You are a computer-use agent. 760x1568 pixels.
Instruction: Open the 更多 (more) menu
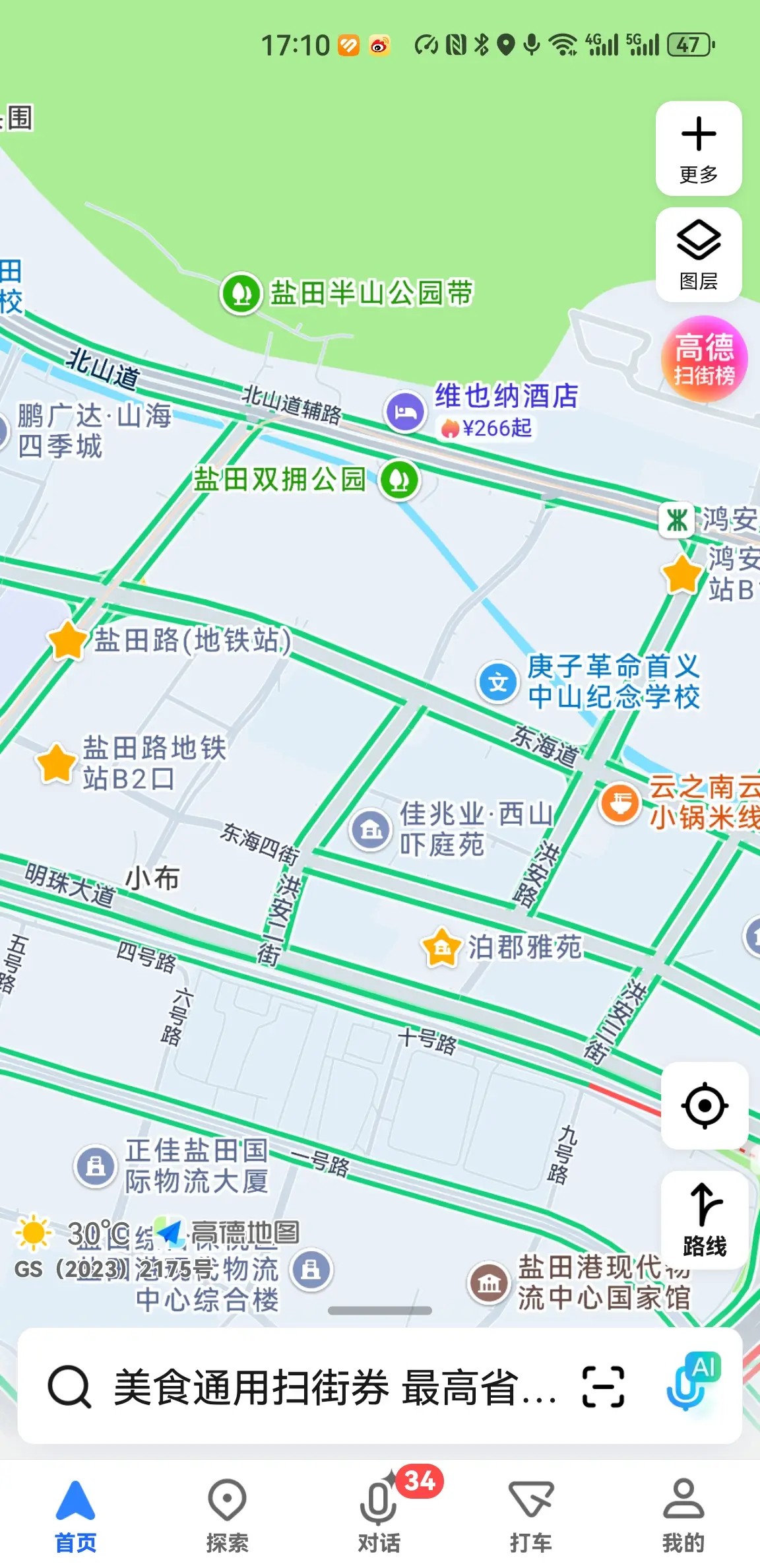pos(698,148)
